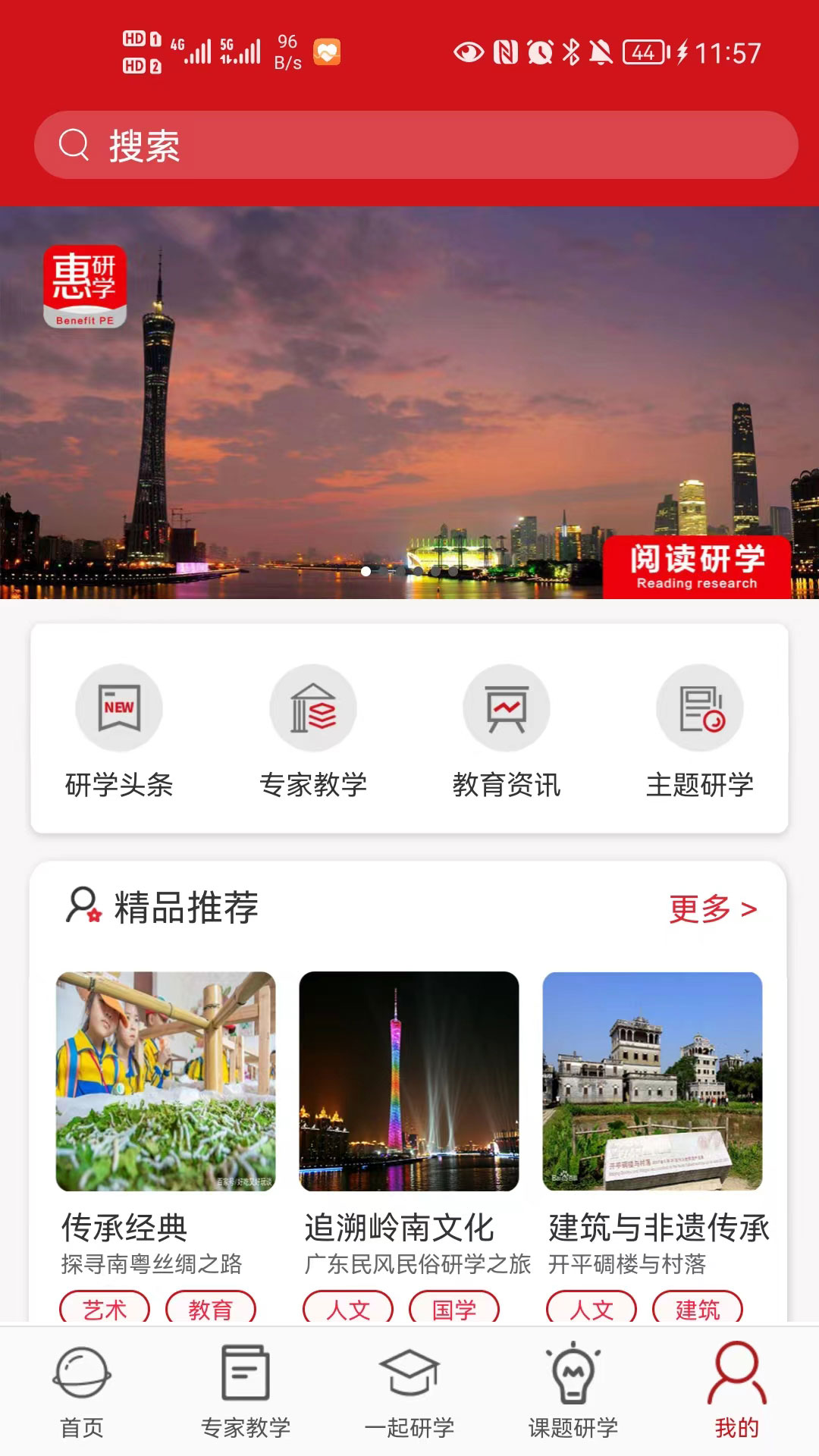Select the 建筑 tag chip
Viewport: 819px width, 1456px height.
[x=698, y=1308]
